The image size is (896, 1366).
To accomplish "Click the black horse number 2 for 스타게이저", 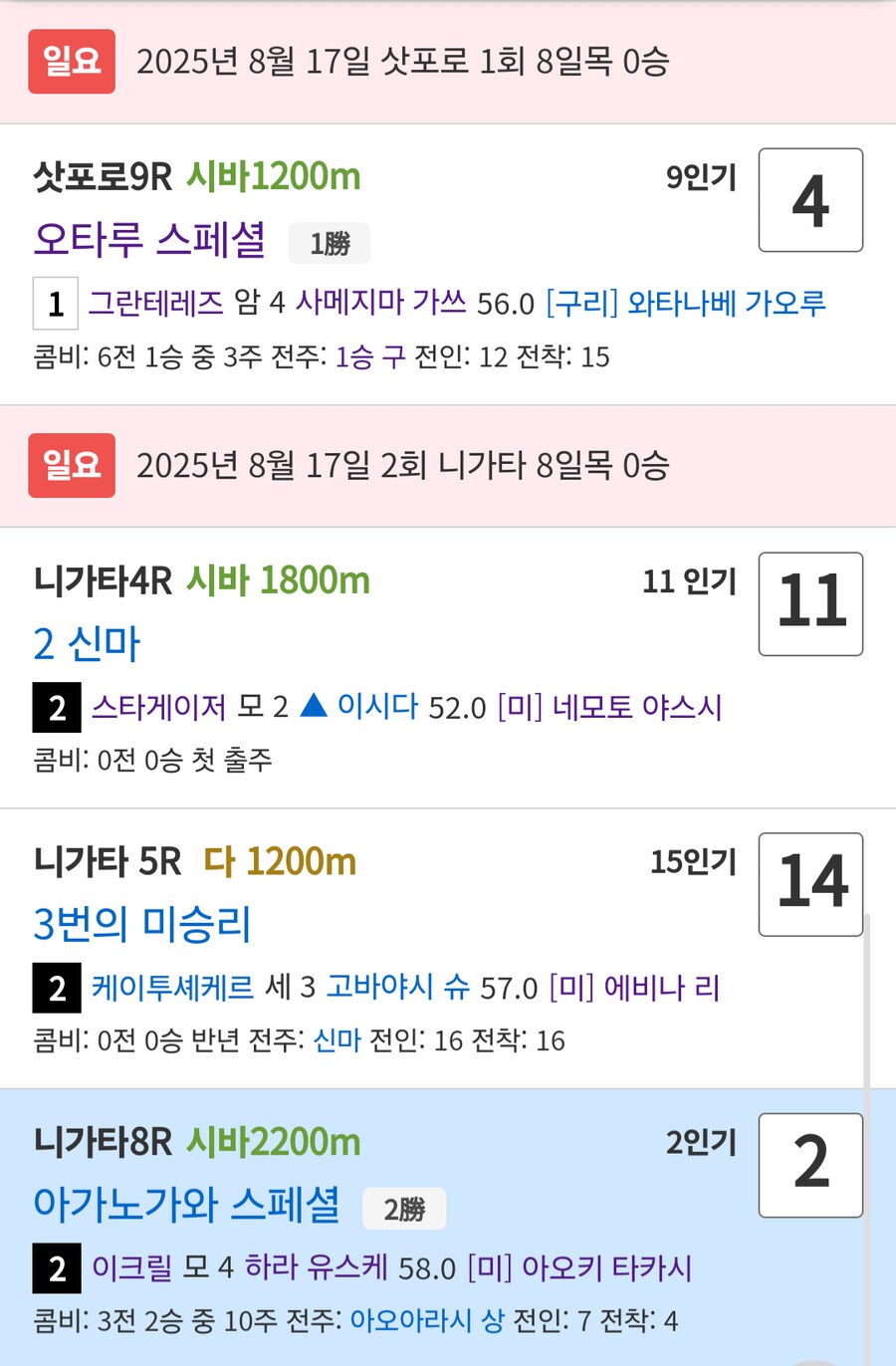I will (x=56, y=708).
